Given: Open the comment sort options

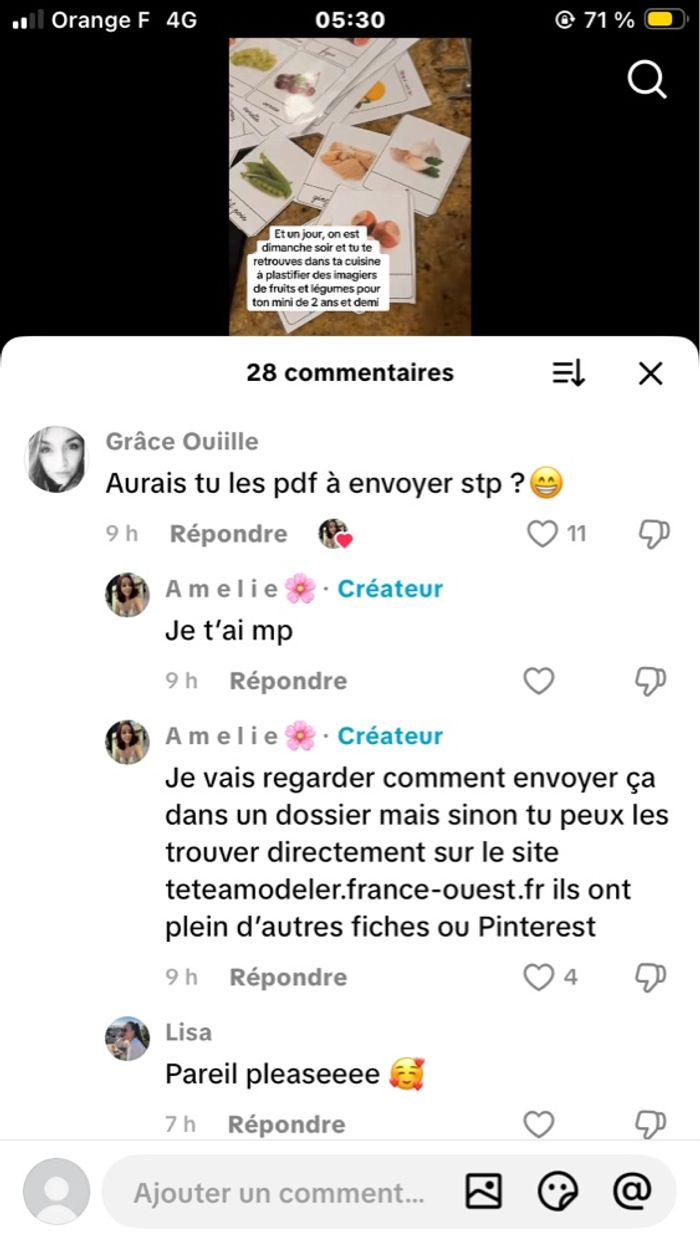Looking at the screenshot, I should [568, 374].
